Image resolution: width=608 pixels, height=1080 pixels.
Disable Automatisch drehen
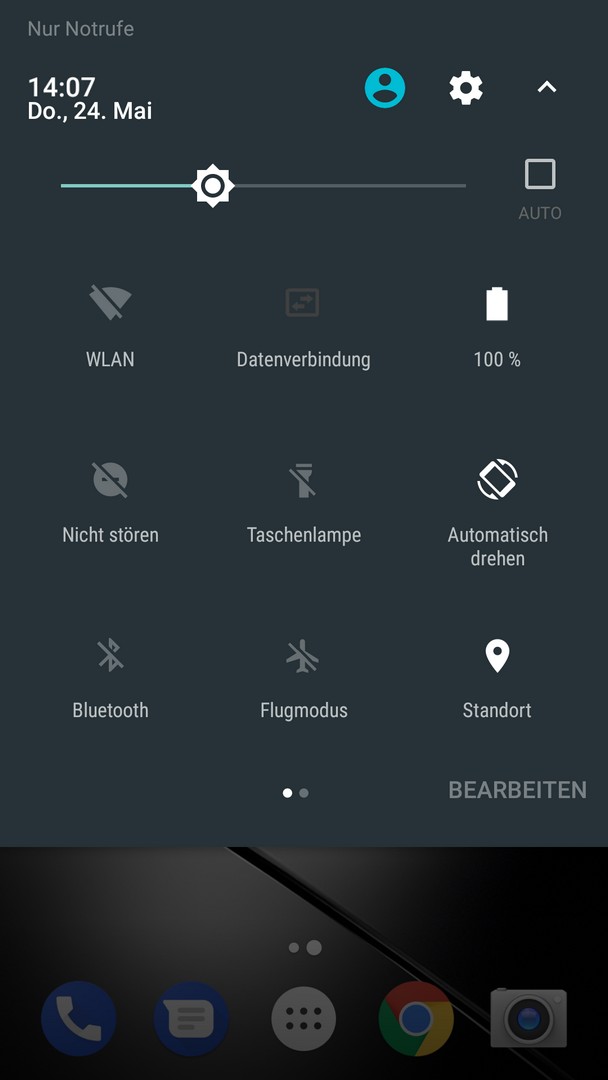497,480
